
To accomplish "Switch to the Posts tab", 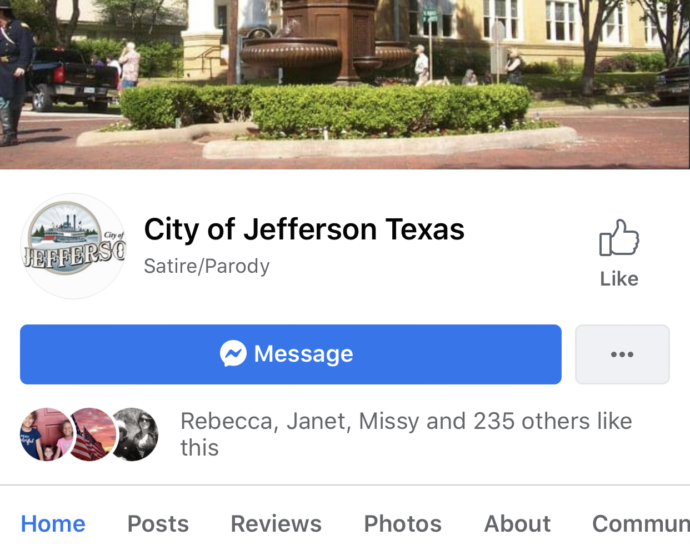I will pos(158,523).
